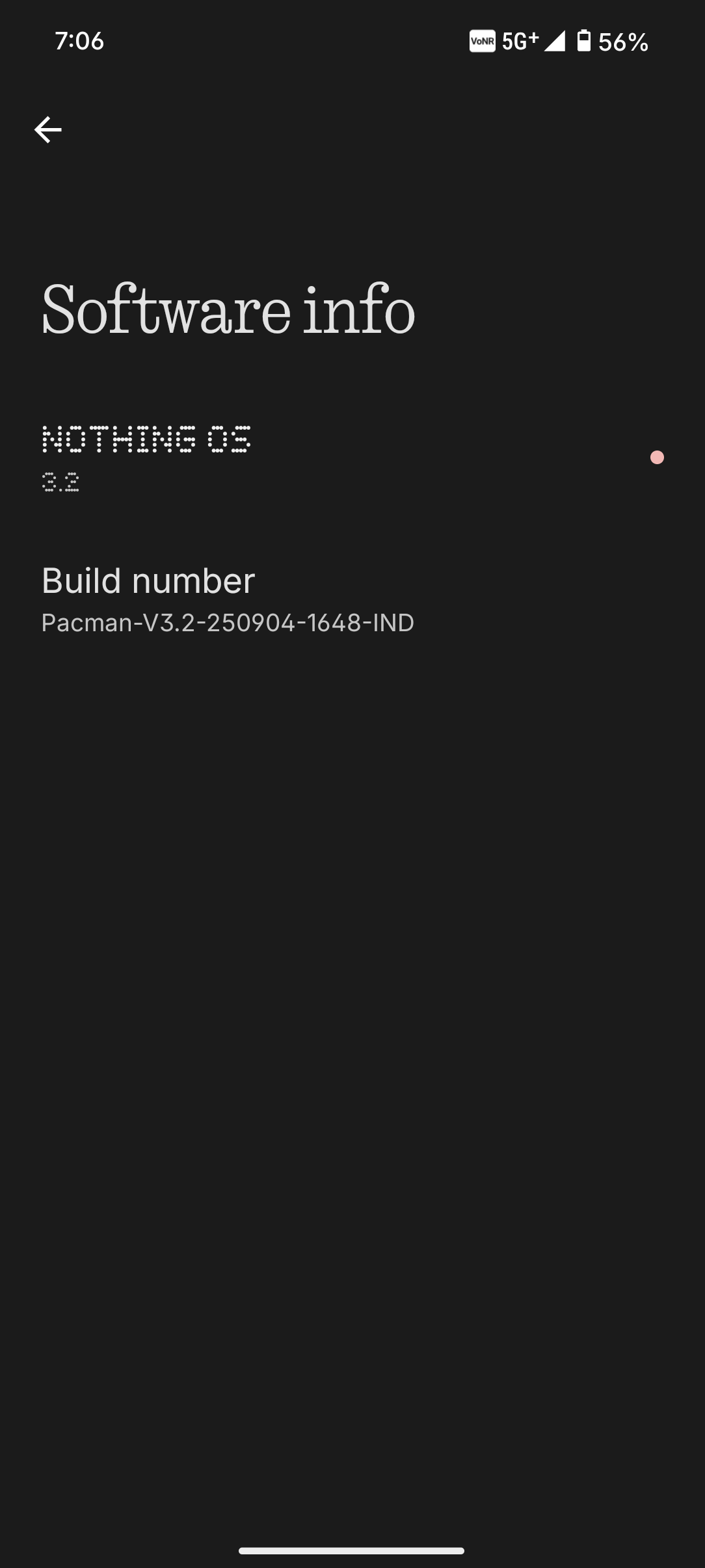Image resolution: width=705 pixels, height=1568 pixels.
Task: Tap the Build number row
Action: pyautogui.click(x=228, y=599)
